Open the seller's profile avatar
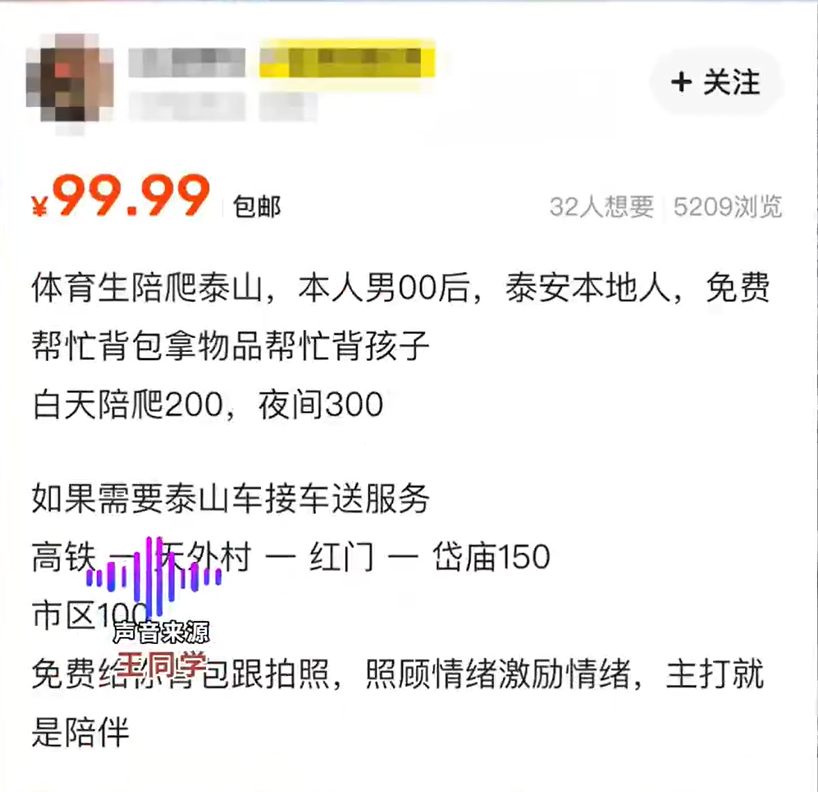818x792 pixels. [66, 83]
